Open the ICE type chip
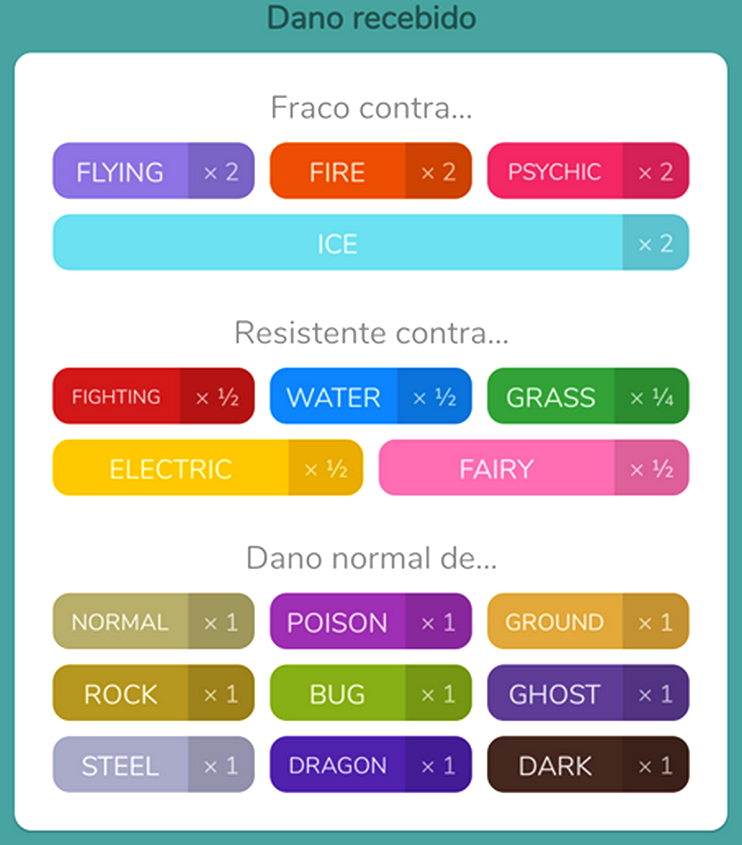 pos(370,243)
